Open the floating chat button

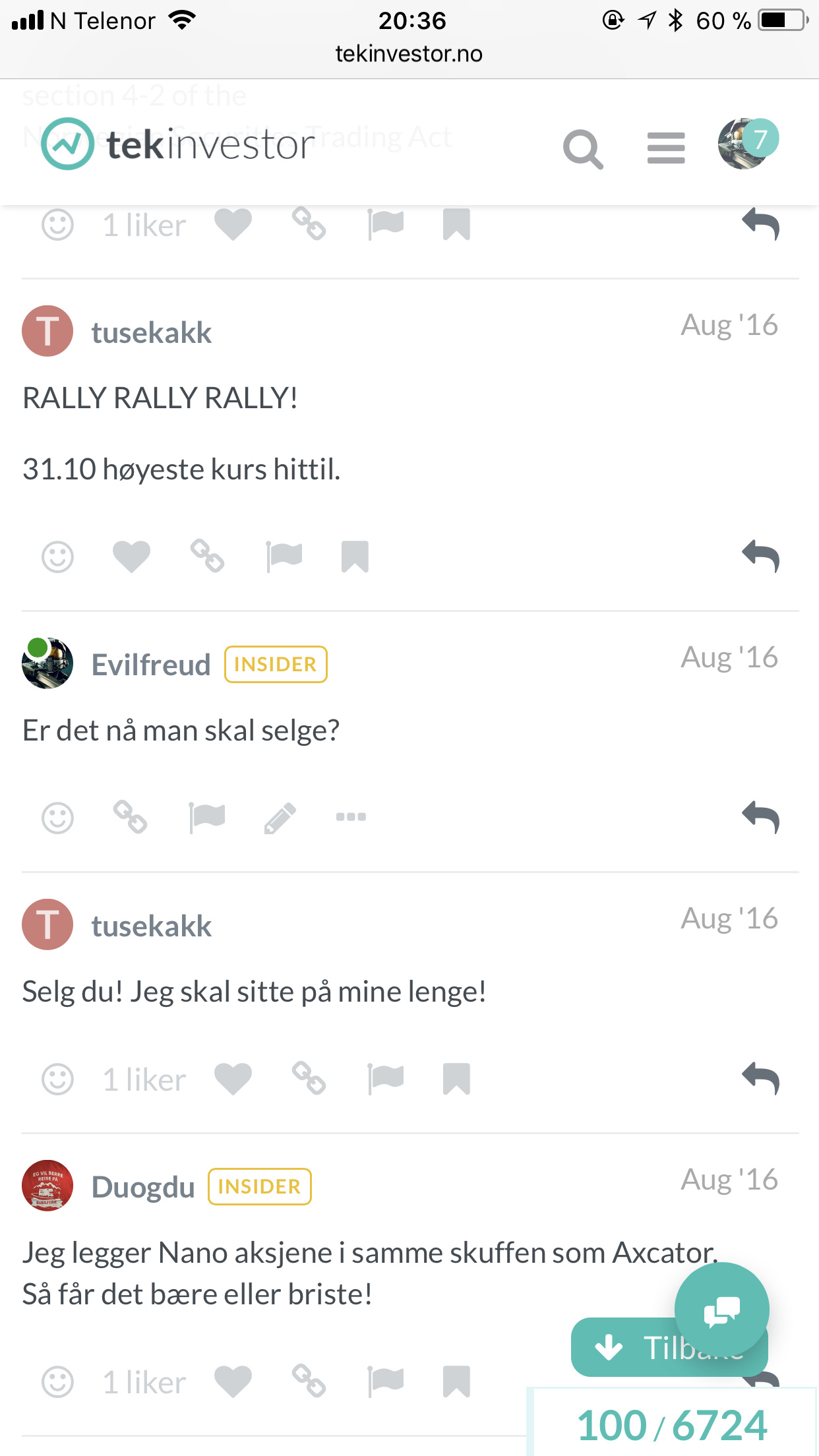pyautogui.click(x=721, y=1310)
